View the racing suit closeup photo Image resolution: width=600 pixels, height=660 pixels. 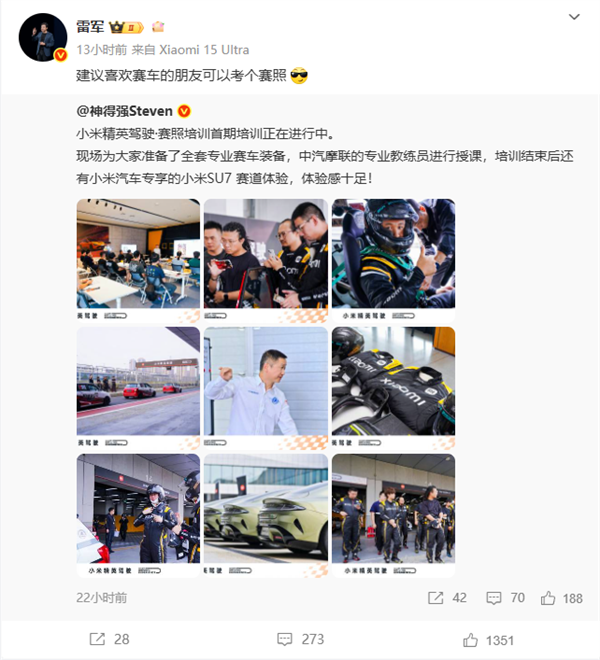tap(393, 384)
